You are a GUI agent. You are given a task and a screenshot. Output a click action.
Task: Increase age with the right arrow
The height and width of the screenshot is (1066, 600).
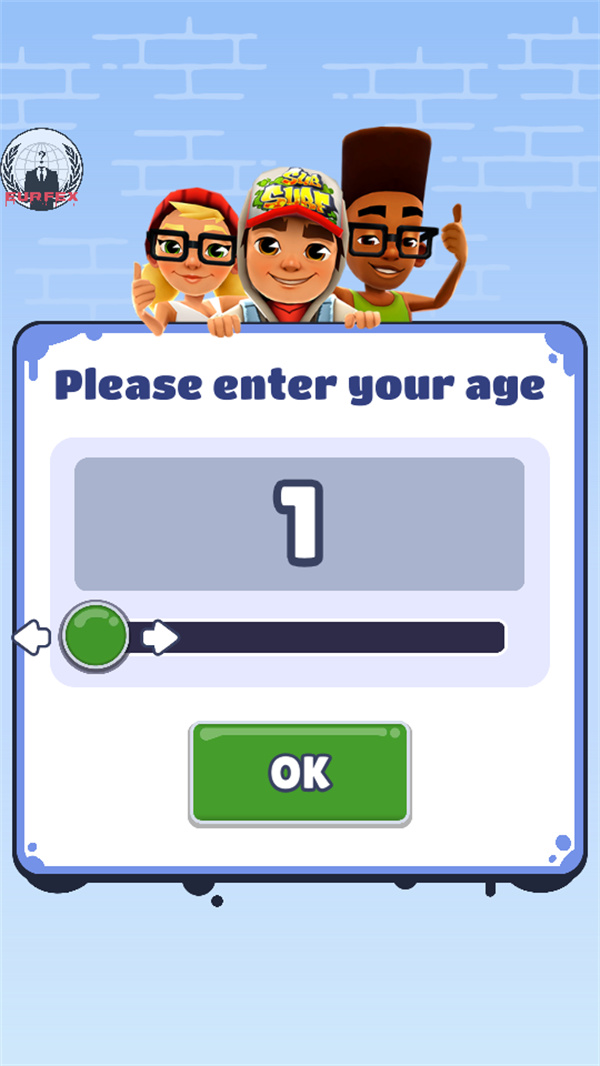coord(160,637)
